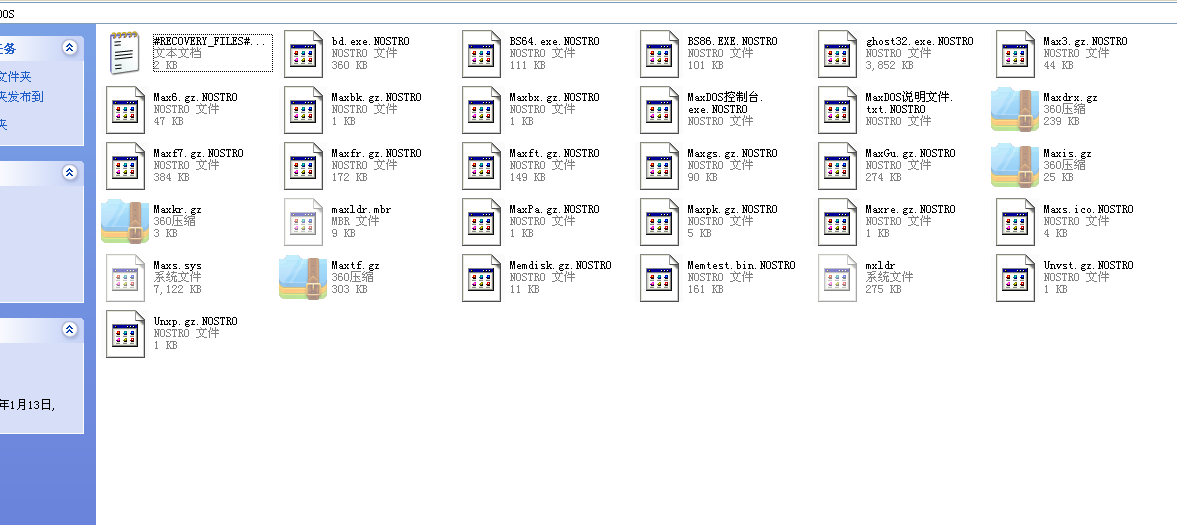The height and width of the screenshot is (525, 1177).
Task: Select the Max3.gz.NOSTRO file
Action: point(1015,54)
